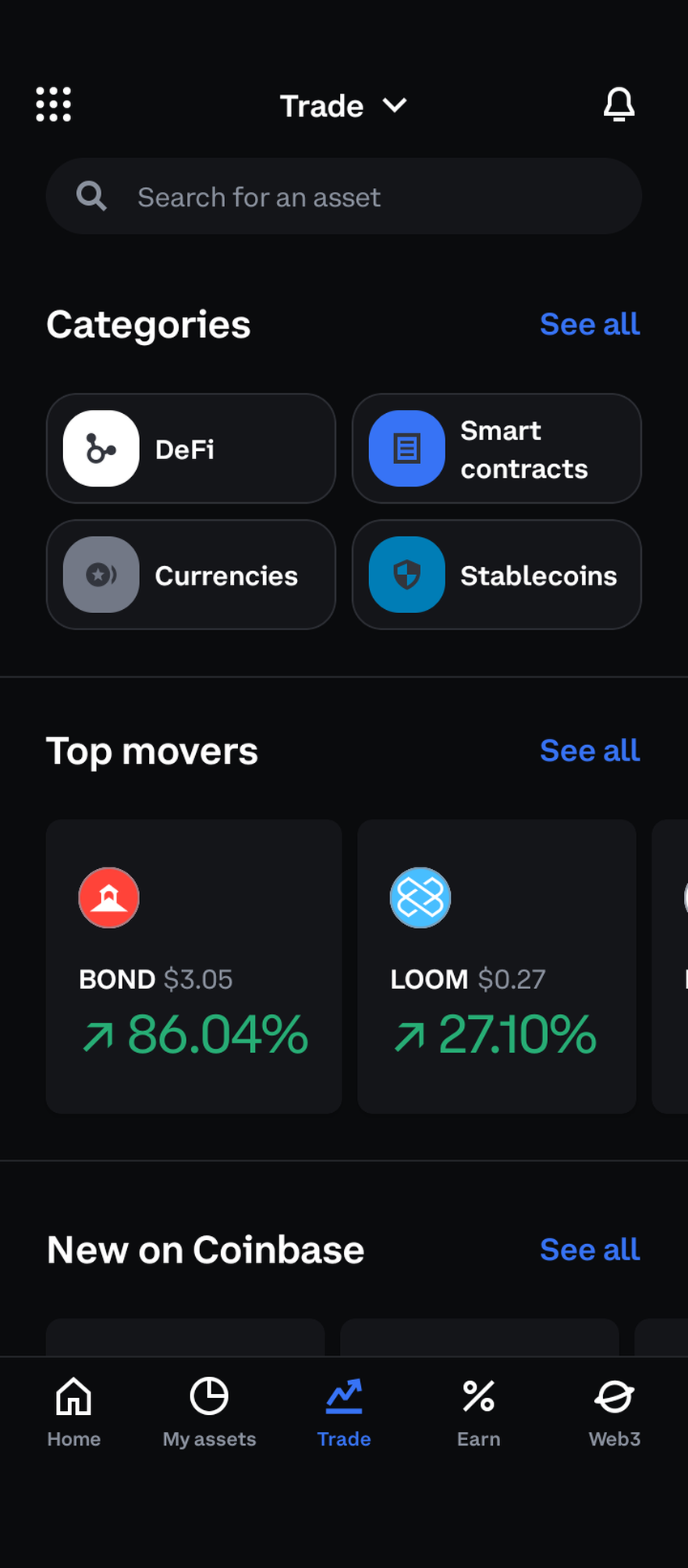688x1568 pixels.
Task: See all top movers
Action: click(x=589, y=751)
